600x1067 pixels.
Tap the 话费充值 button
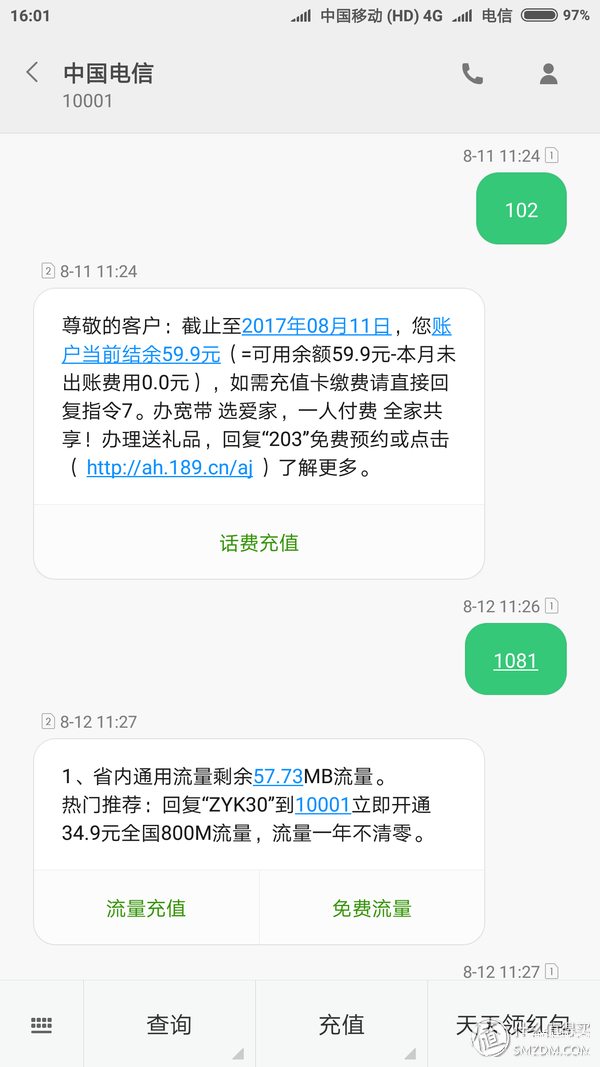(259, 543)
